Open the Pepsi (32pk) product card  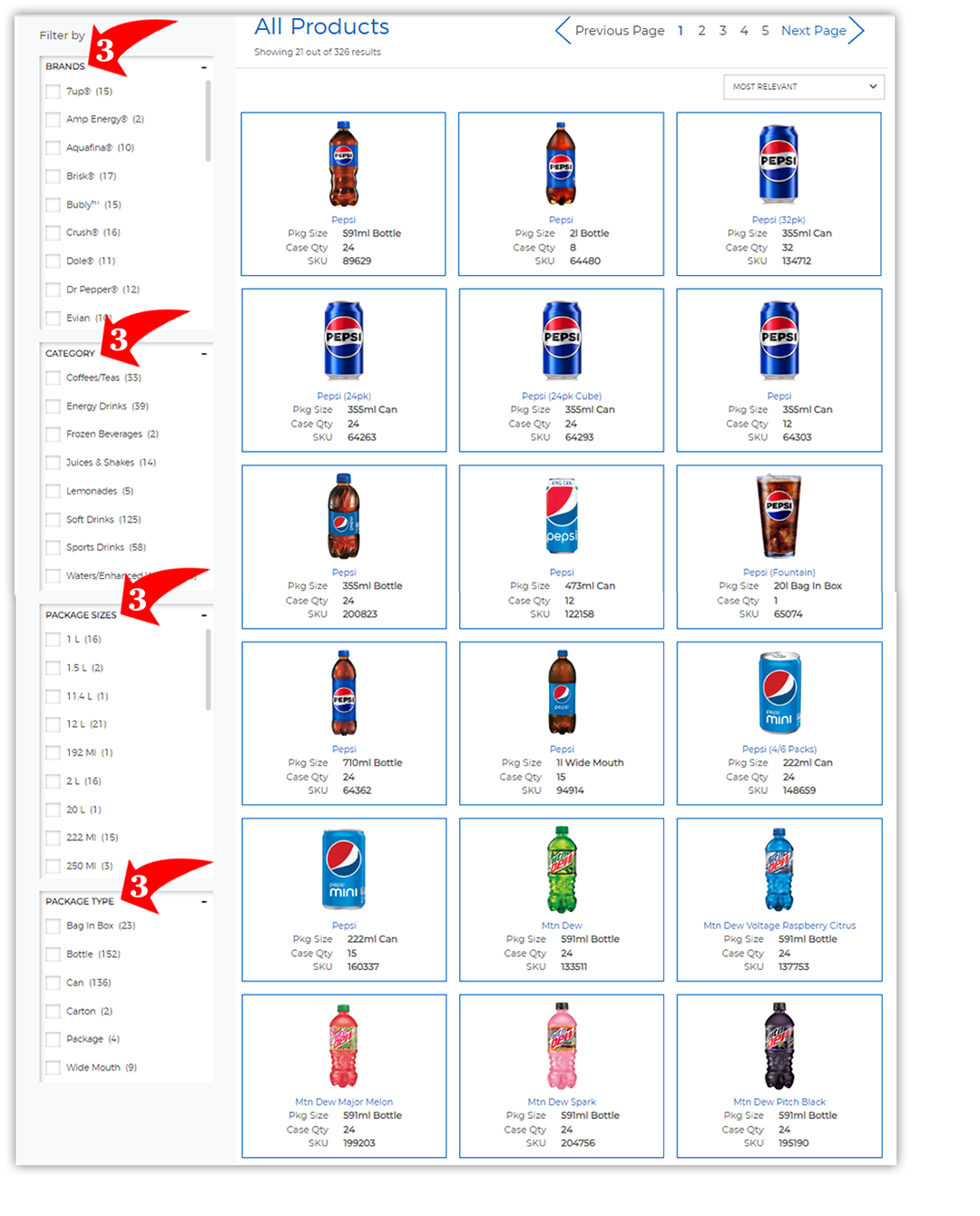(779, 193)
